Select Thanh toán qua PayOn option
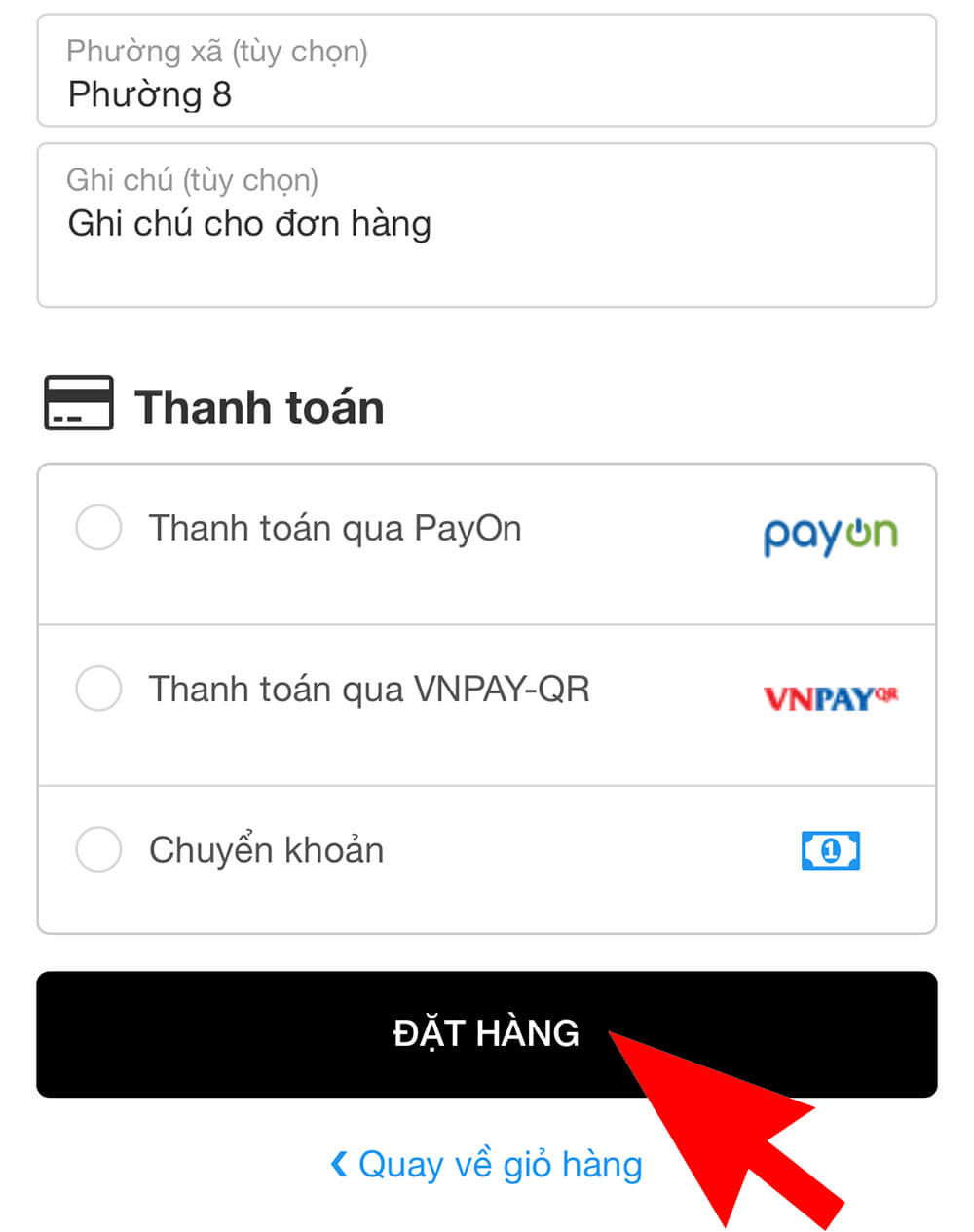Viewport: 974px width, 1232px height. tap(98, 528)
